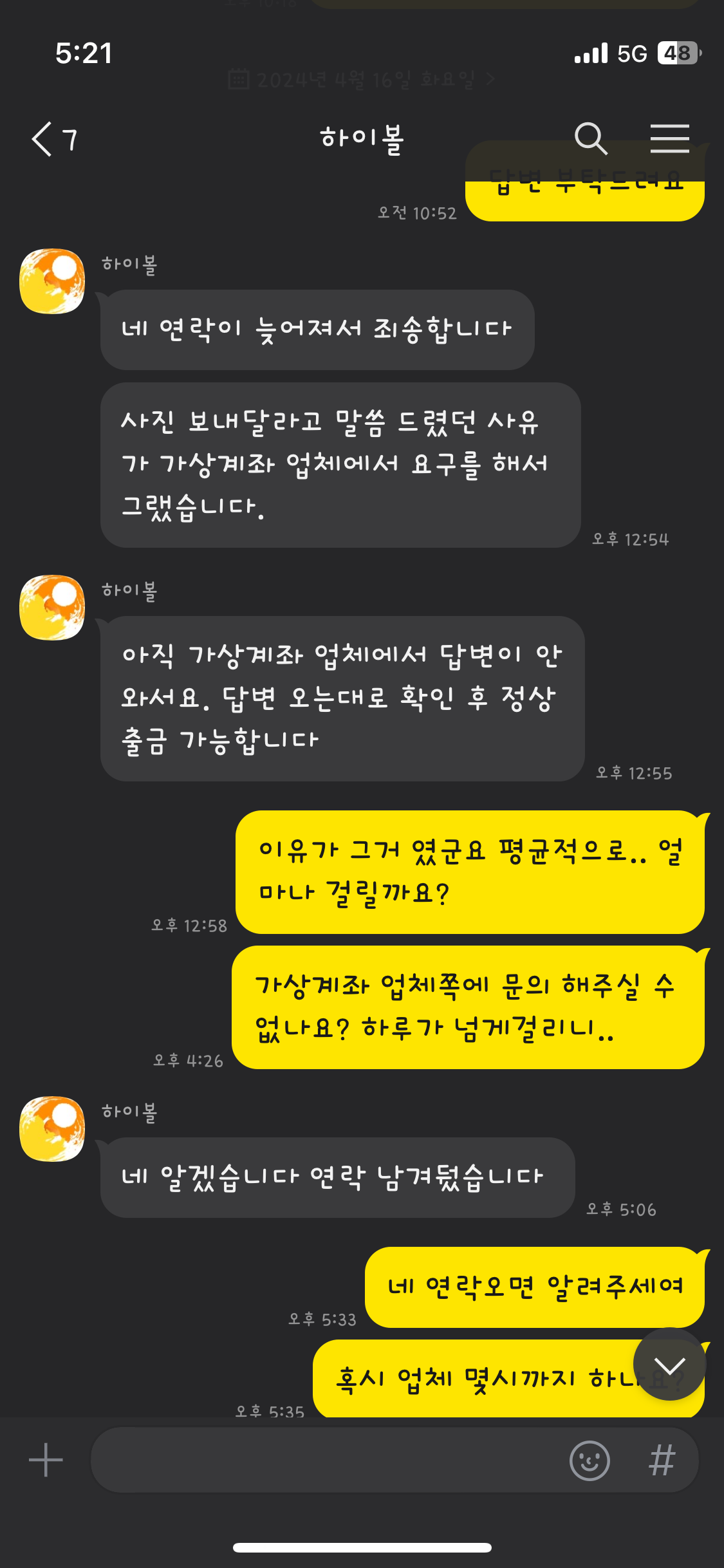This screenshot has height=1568, width=724.
Task: Open 하이볼's profile picture above 네 연락이 늦어져서
Action: [x=52, y=281]
